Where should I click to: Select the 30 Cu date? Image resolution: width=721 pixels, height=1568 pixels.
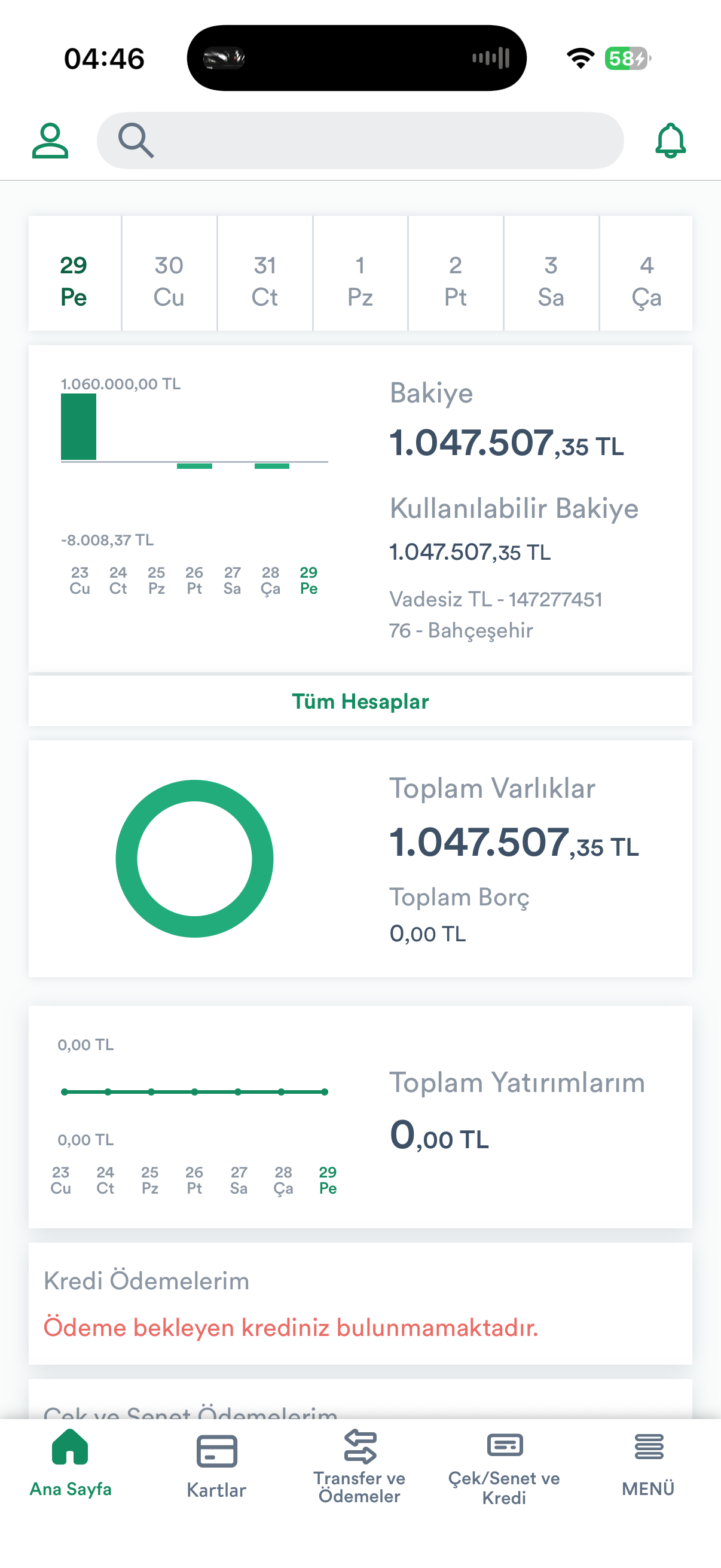click(169, 273)
